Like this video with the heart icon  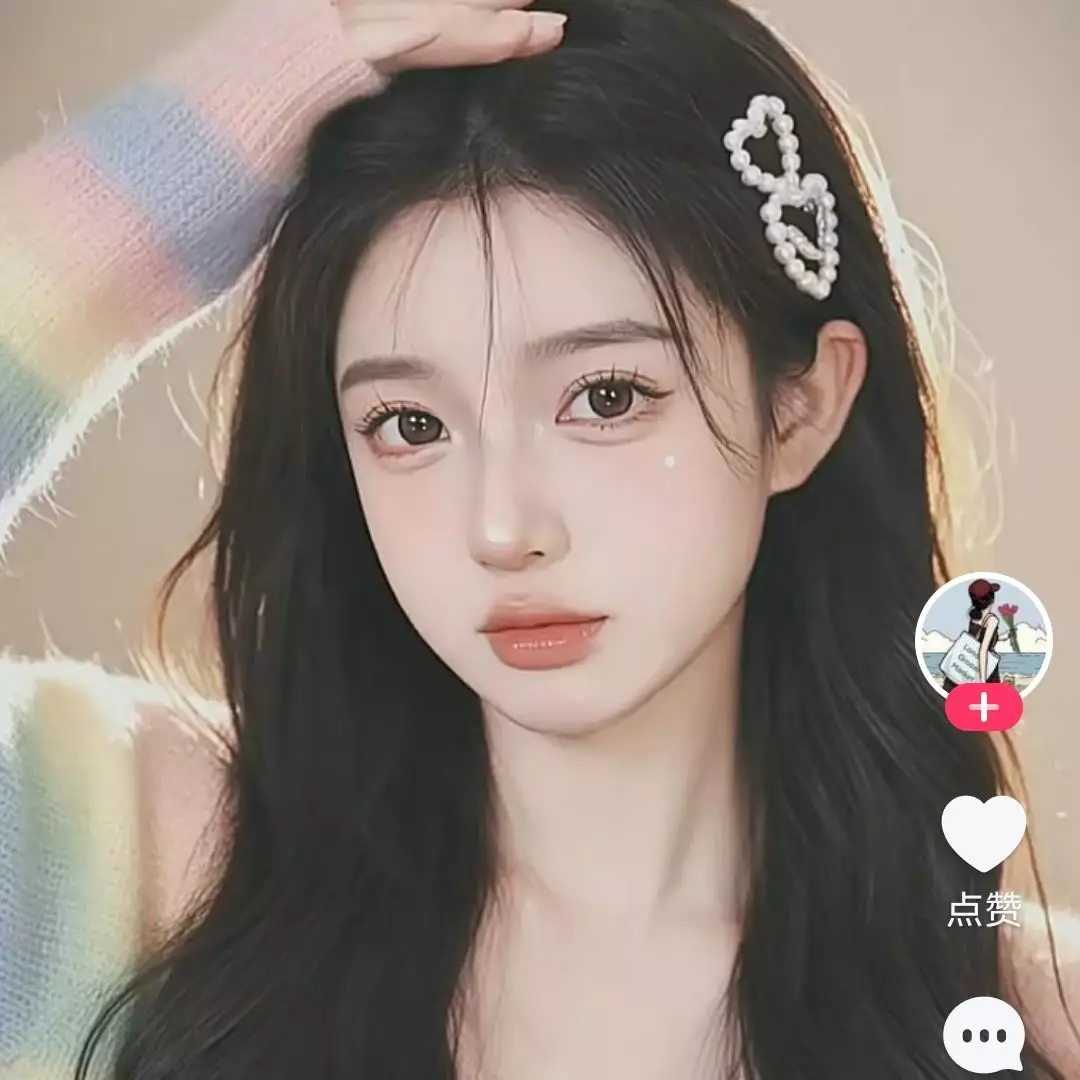pyautogui.click(x=984, y=832)
